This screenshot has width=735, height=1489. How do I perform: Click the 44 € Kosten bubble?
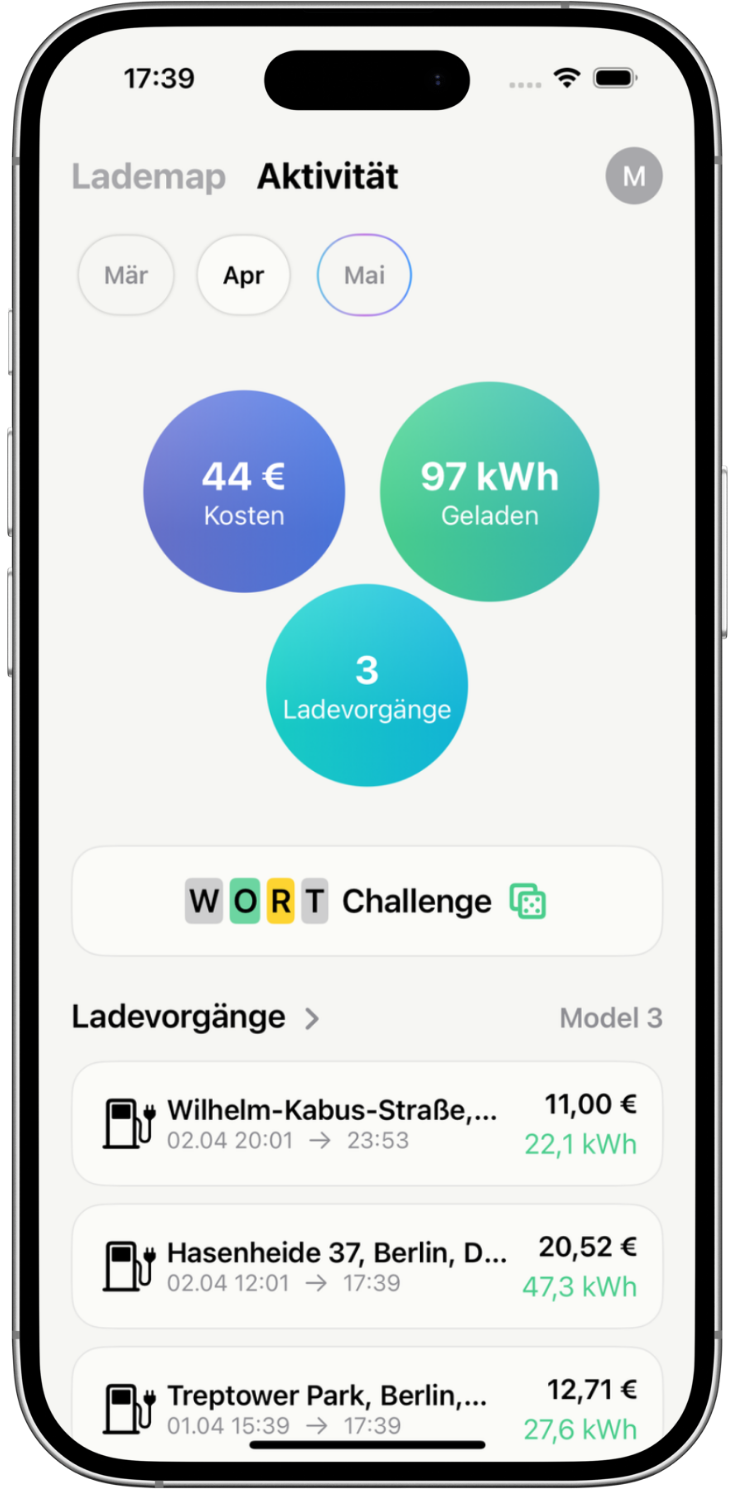coord(244,490)
